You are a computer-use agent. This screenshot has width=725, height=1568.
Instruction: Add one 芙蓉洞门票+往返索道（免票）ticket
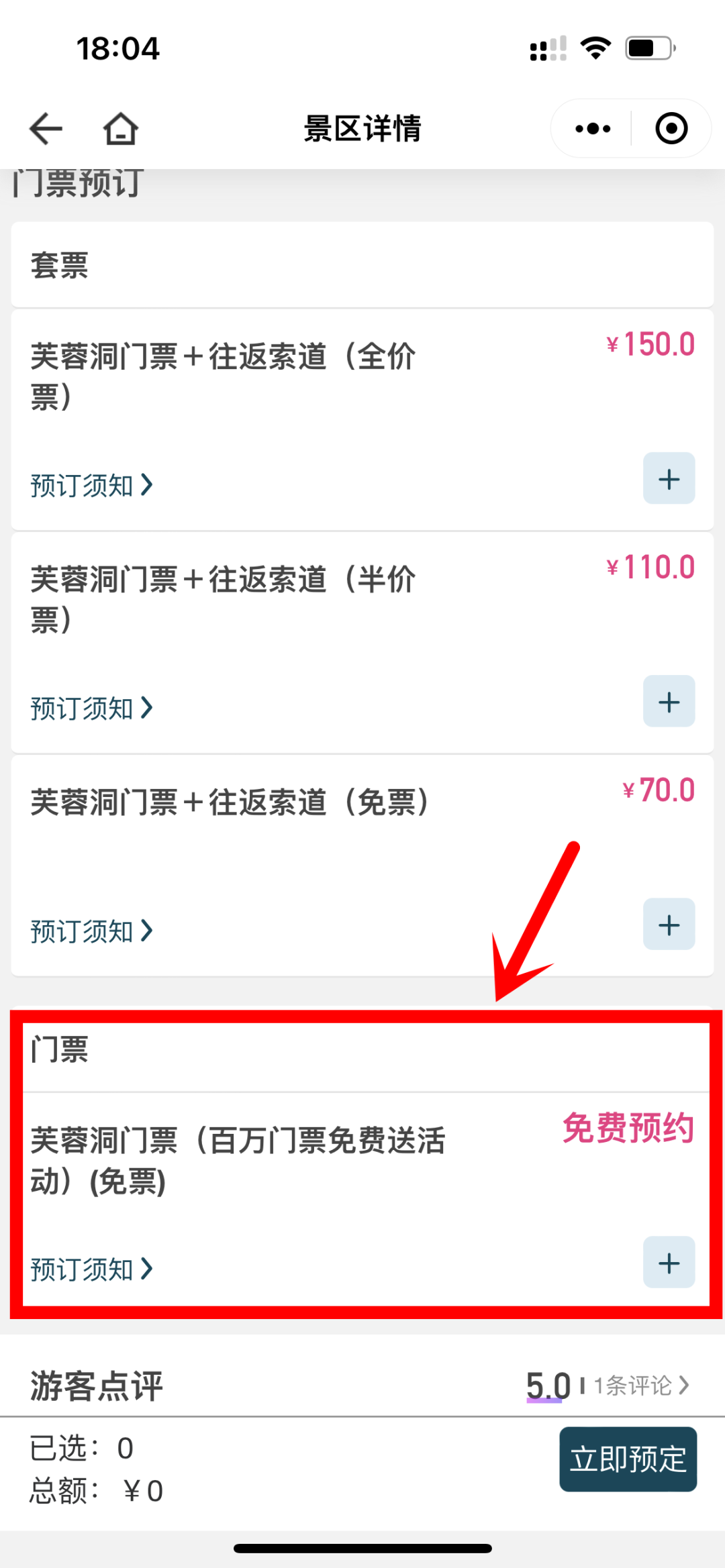coord(669,924)
